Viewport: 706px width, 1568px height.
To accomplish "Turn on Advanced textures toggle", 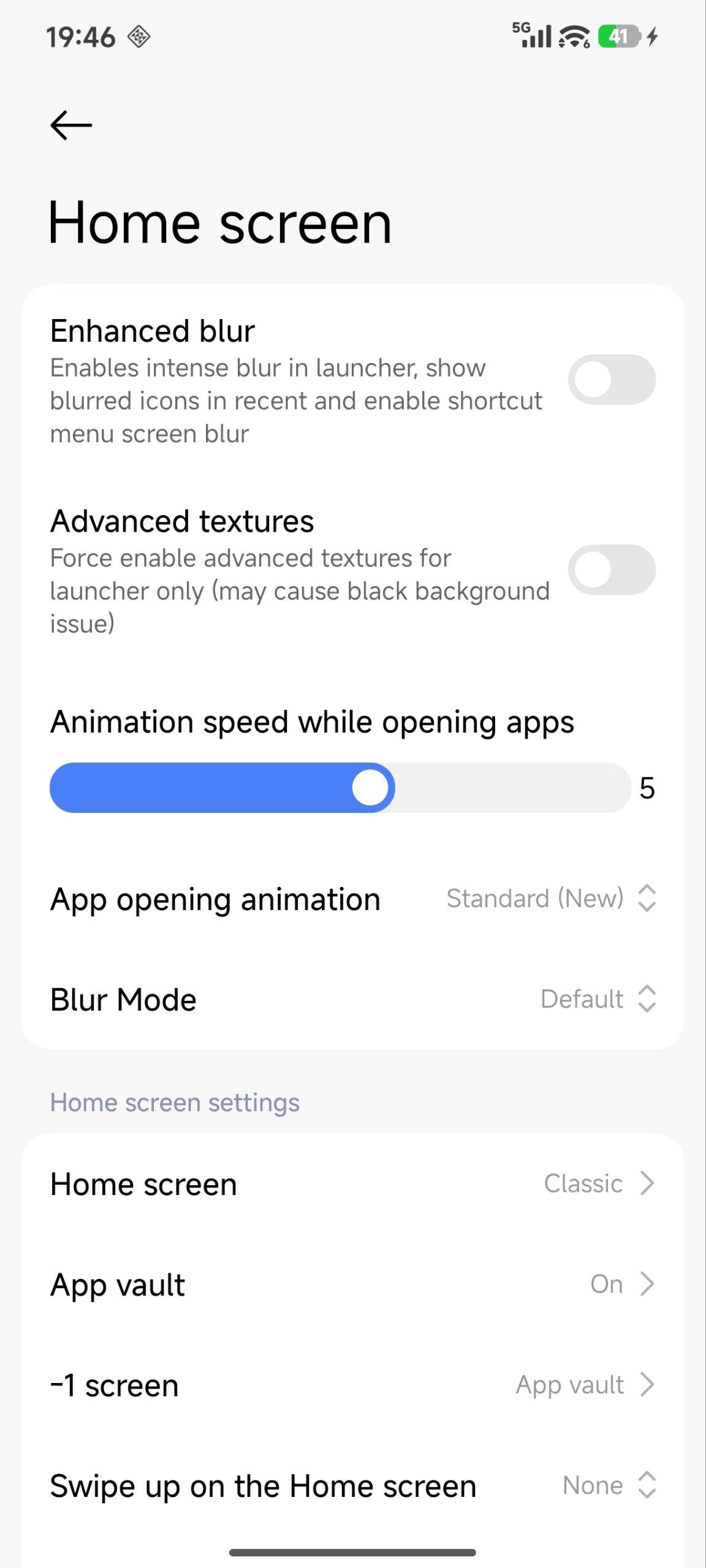I will (611, 570).
